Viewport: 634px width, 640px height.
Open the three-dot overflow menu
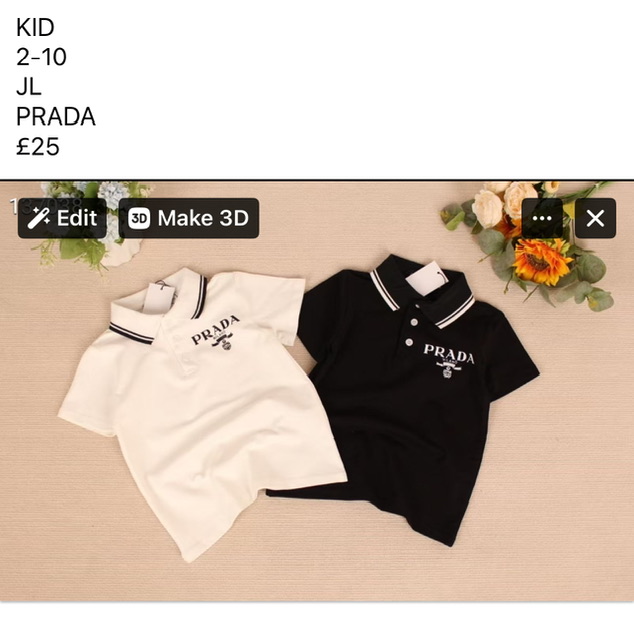click(542, 218)
